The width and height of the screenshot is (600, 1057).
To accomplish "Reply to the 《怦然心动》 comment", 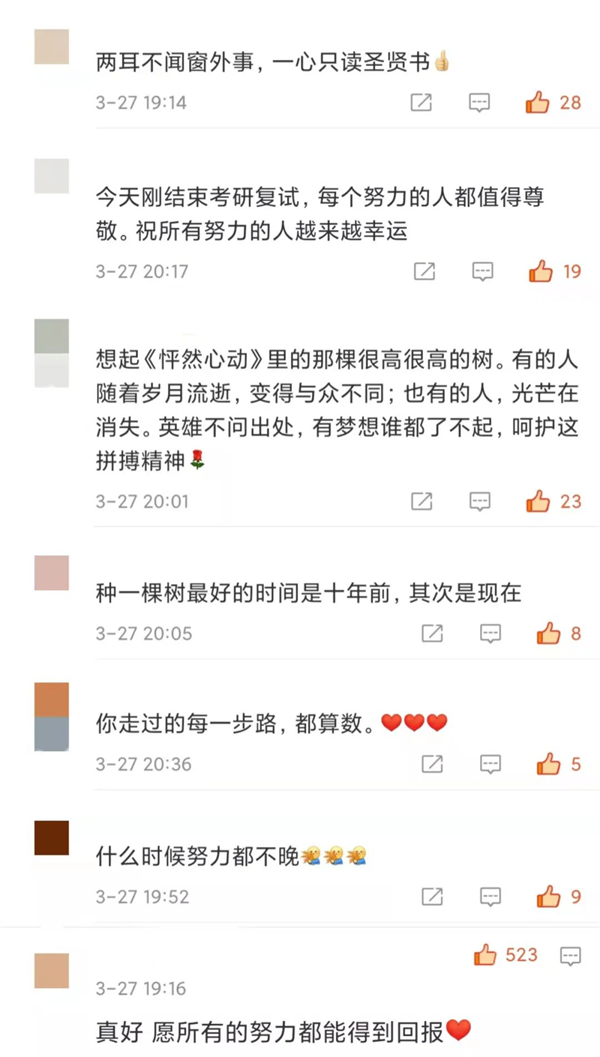I will click(480, 501).
